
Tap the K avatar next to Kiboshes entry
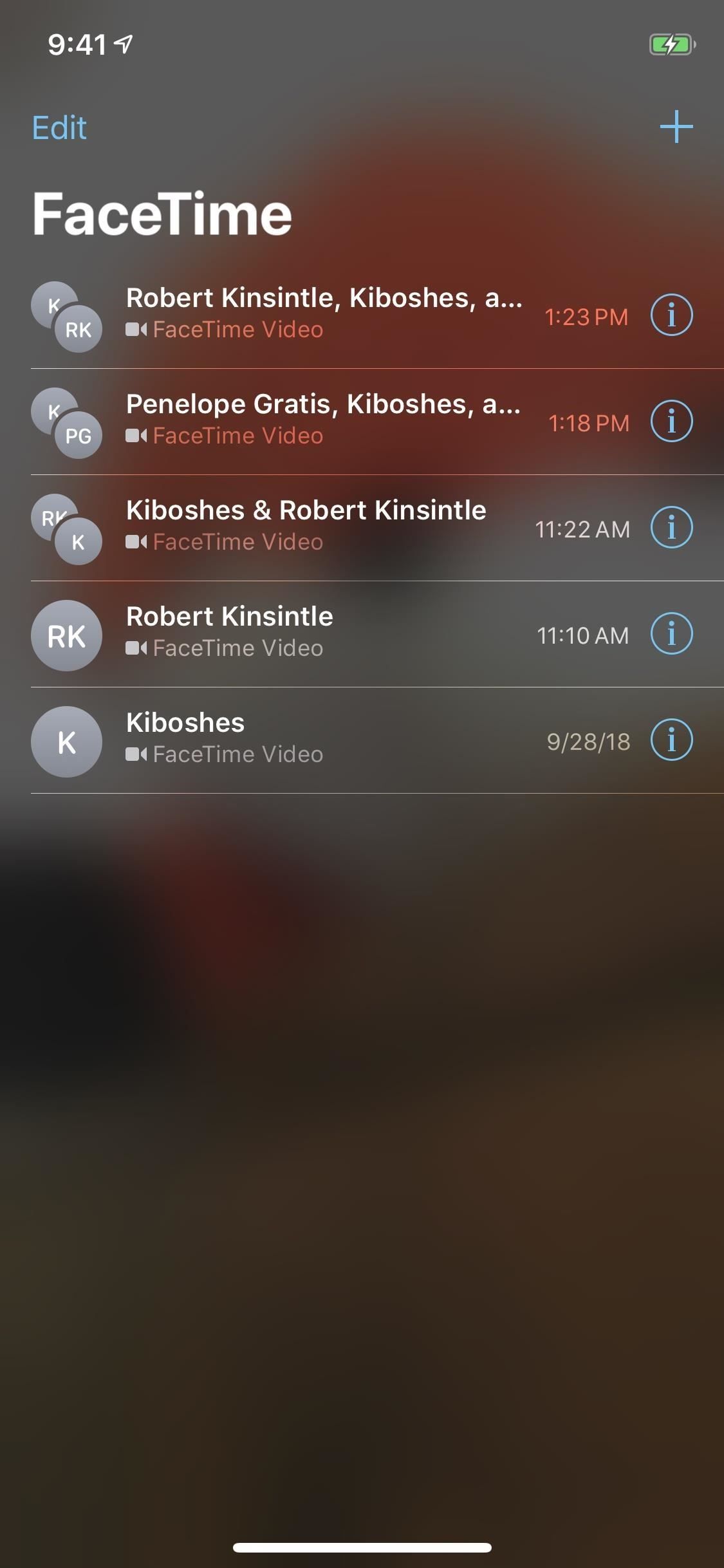(x=66, y=742)
